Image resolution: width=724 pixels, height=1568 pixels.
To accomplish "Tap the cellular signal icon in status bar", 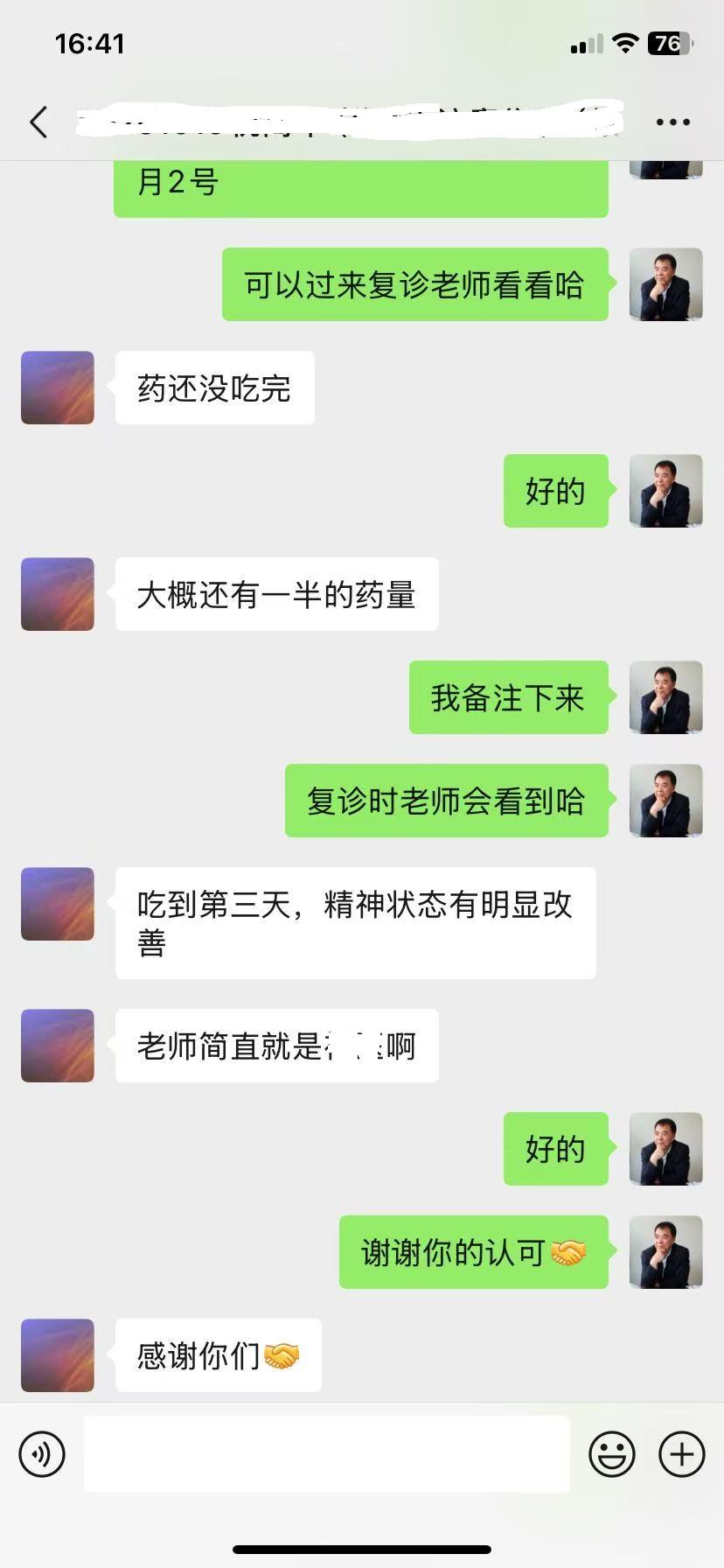I will tap(584, 43).
